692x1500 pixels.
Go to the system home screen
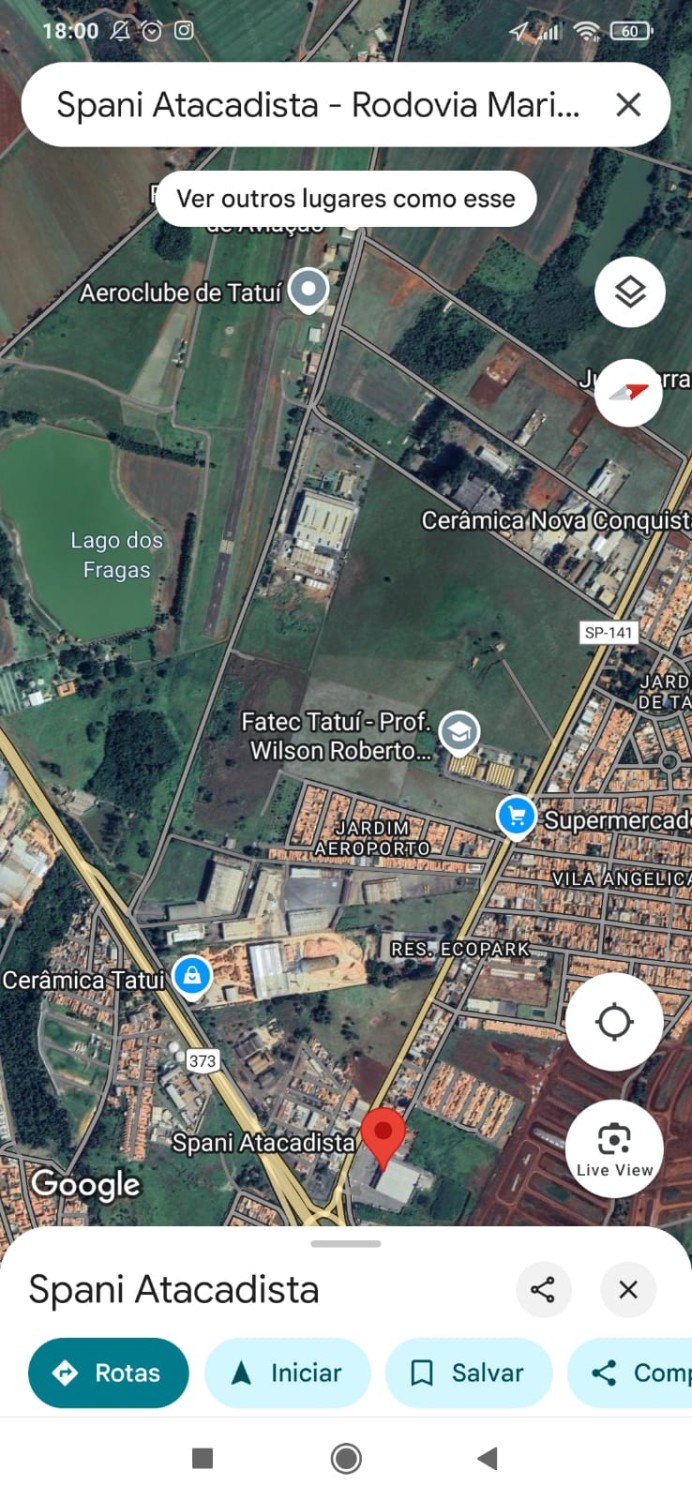coord(346,1459)
